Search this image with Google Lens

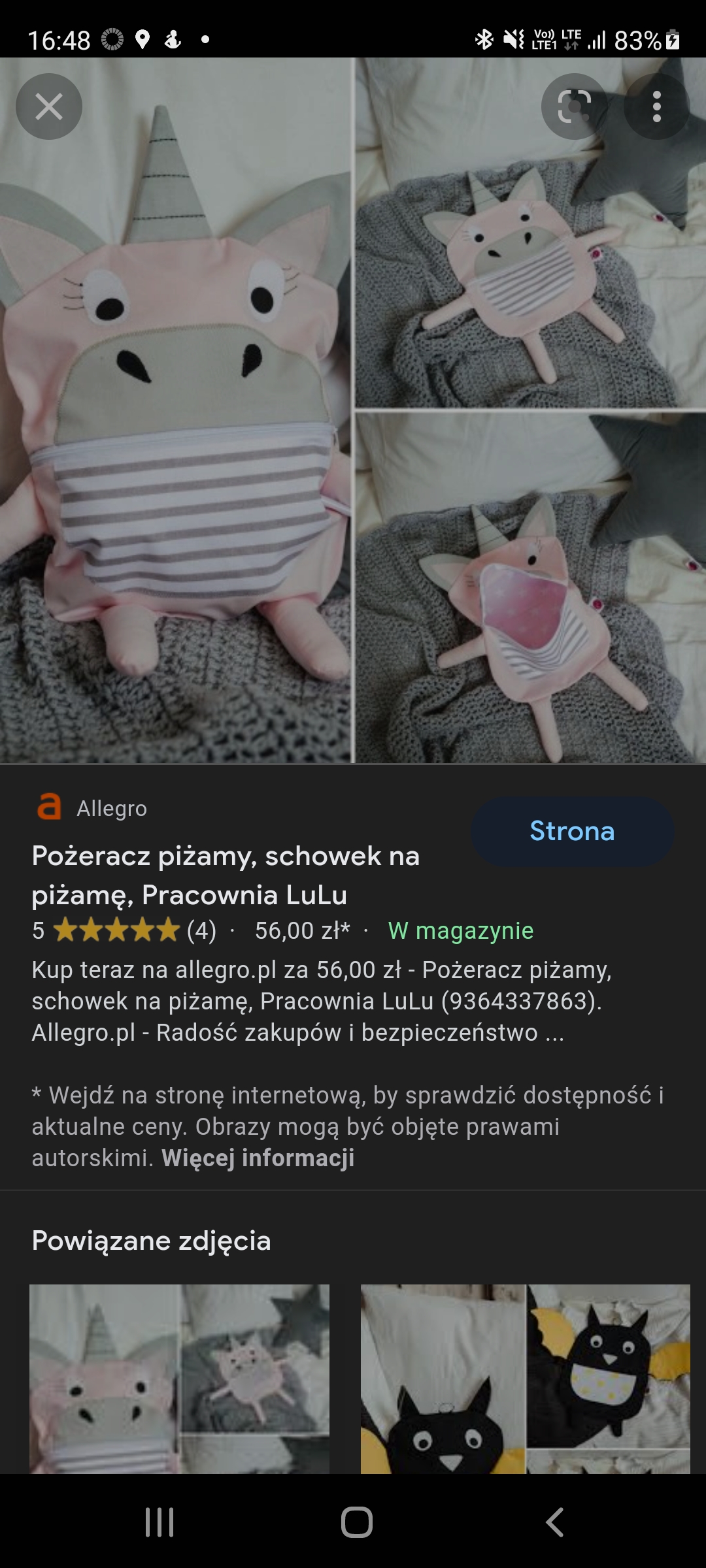(575, 106)
